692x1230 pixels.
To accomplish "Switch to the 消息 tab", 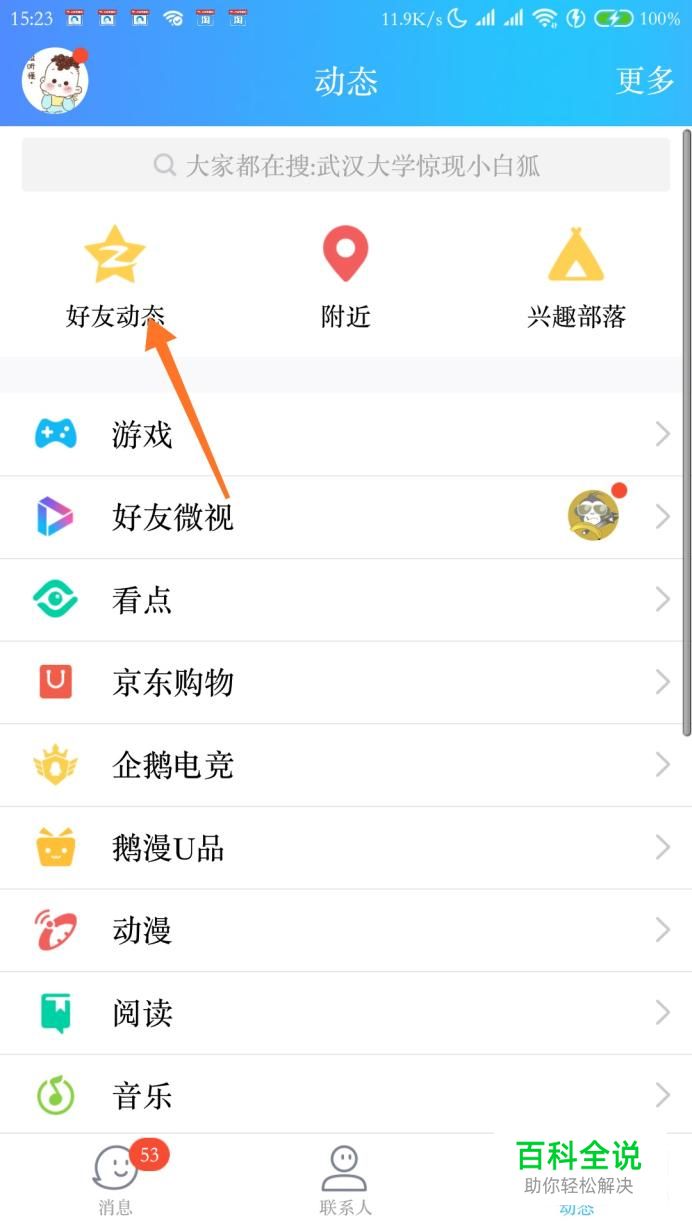I will 115,1180.
